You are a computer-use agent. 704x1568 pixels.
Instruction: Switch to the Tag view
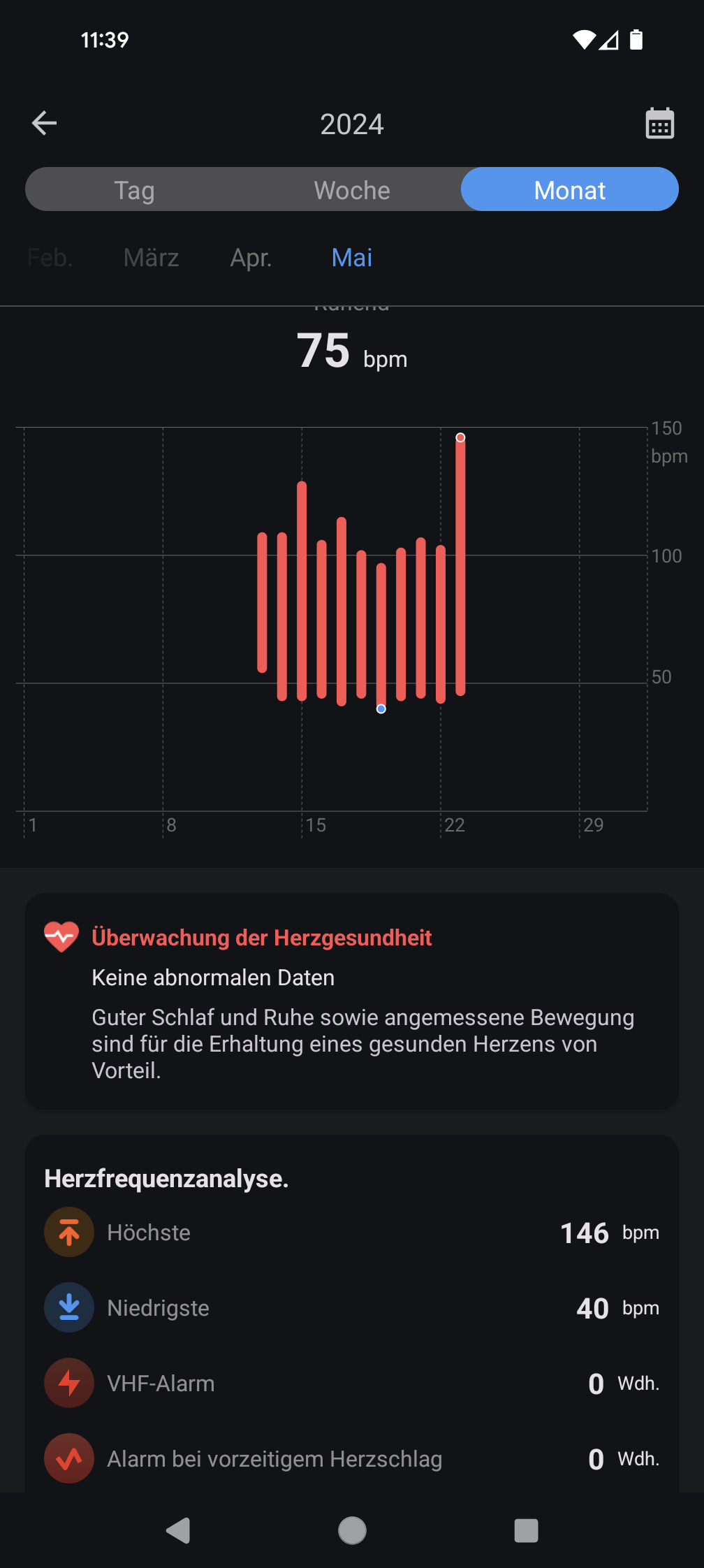[134, 190]
